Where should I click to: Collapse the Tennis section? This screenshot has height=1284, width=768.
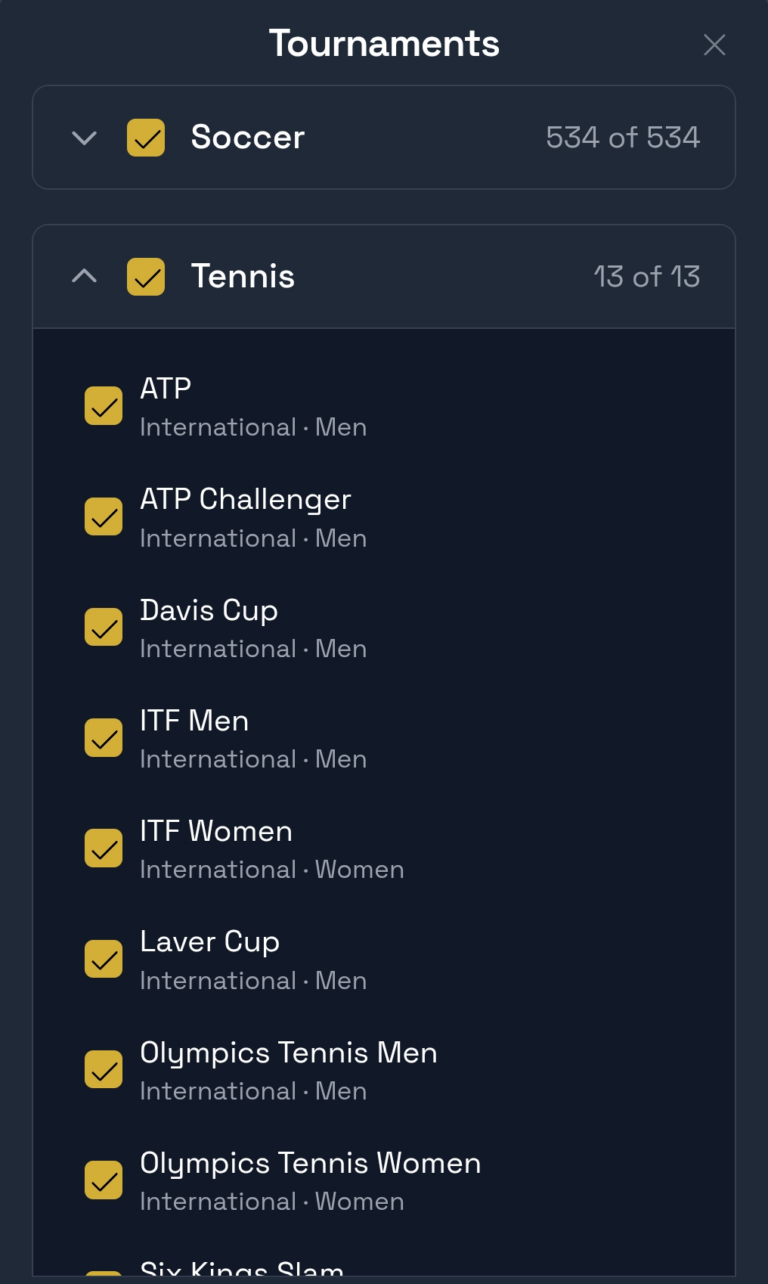[85, 276]
